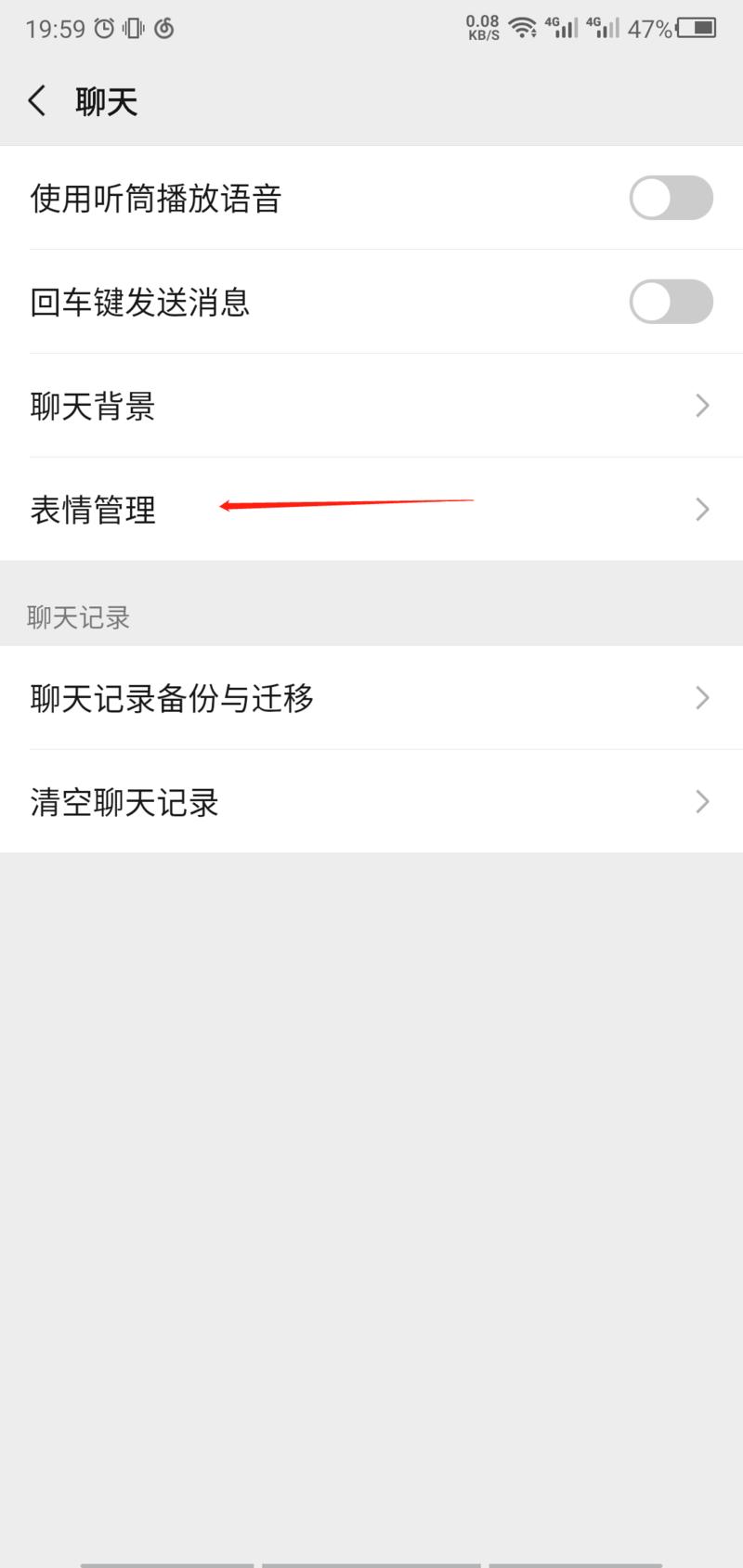Click 聊天记录备份与迁移 row

(172, 698)
